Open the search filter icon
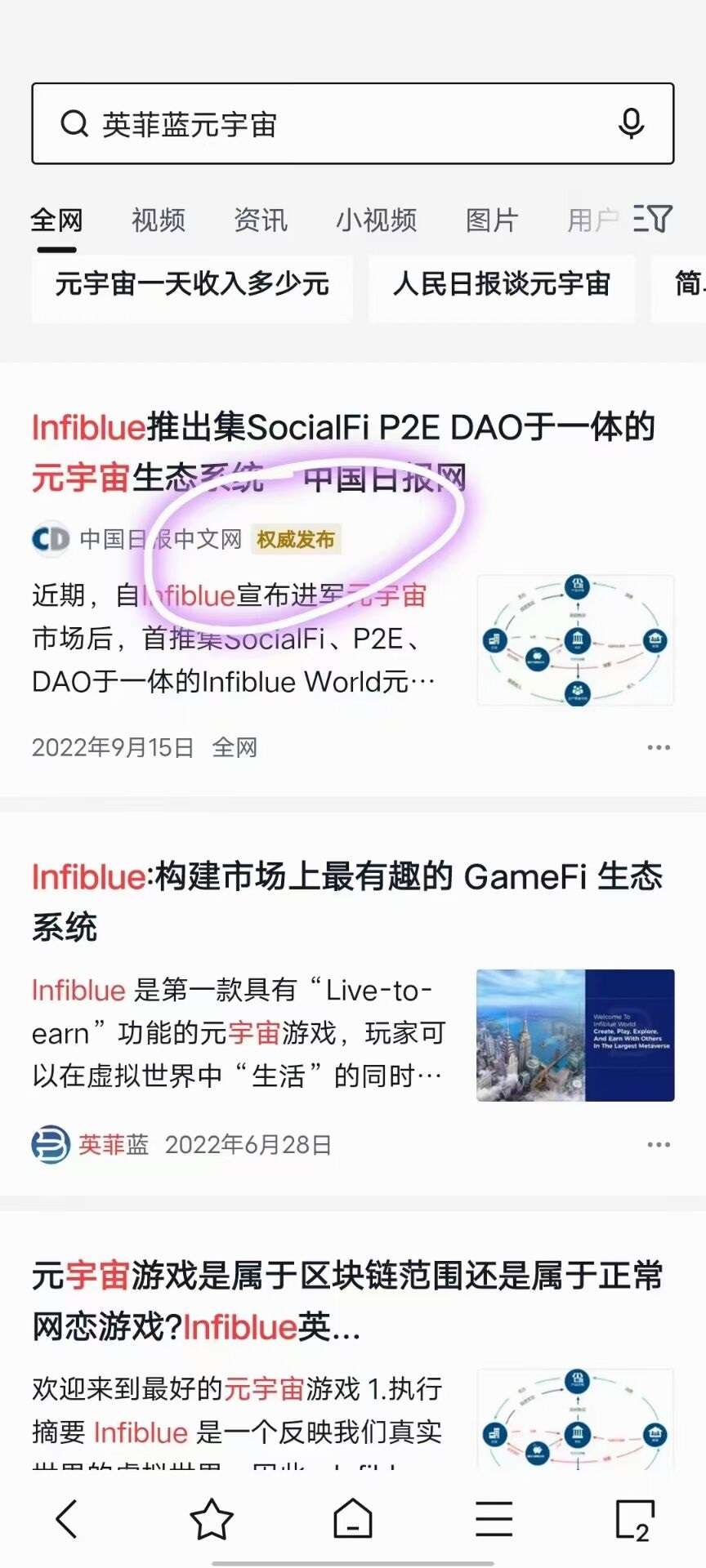The height and width of the screenshot is (1568, 706). (x=653, y=219)
